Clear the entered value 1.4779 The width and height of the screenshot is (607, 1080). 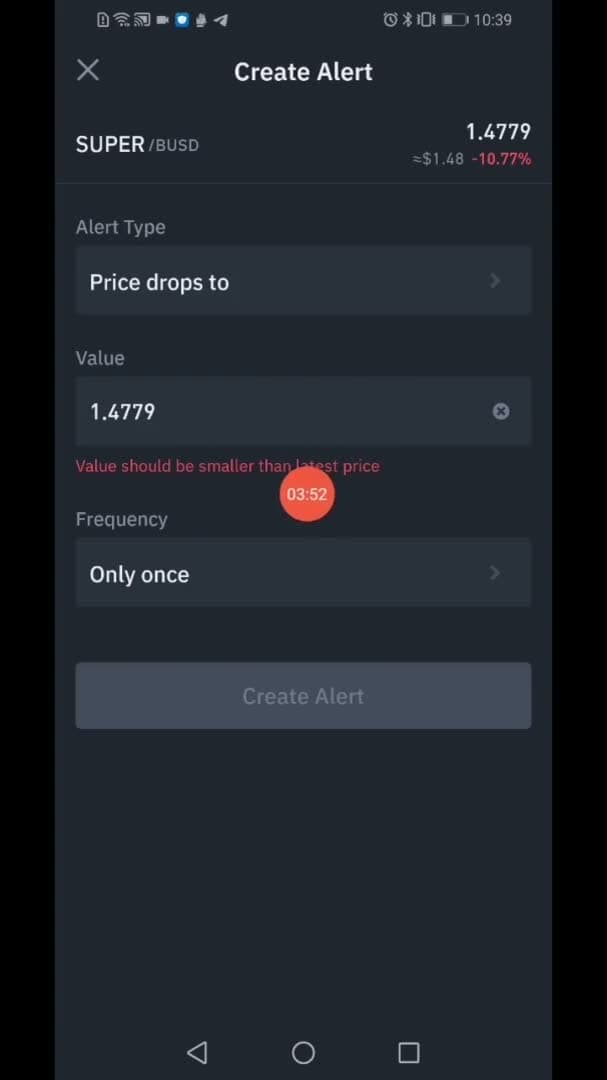(x=501, y=411)
